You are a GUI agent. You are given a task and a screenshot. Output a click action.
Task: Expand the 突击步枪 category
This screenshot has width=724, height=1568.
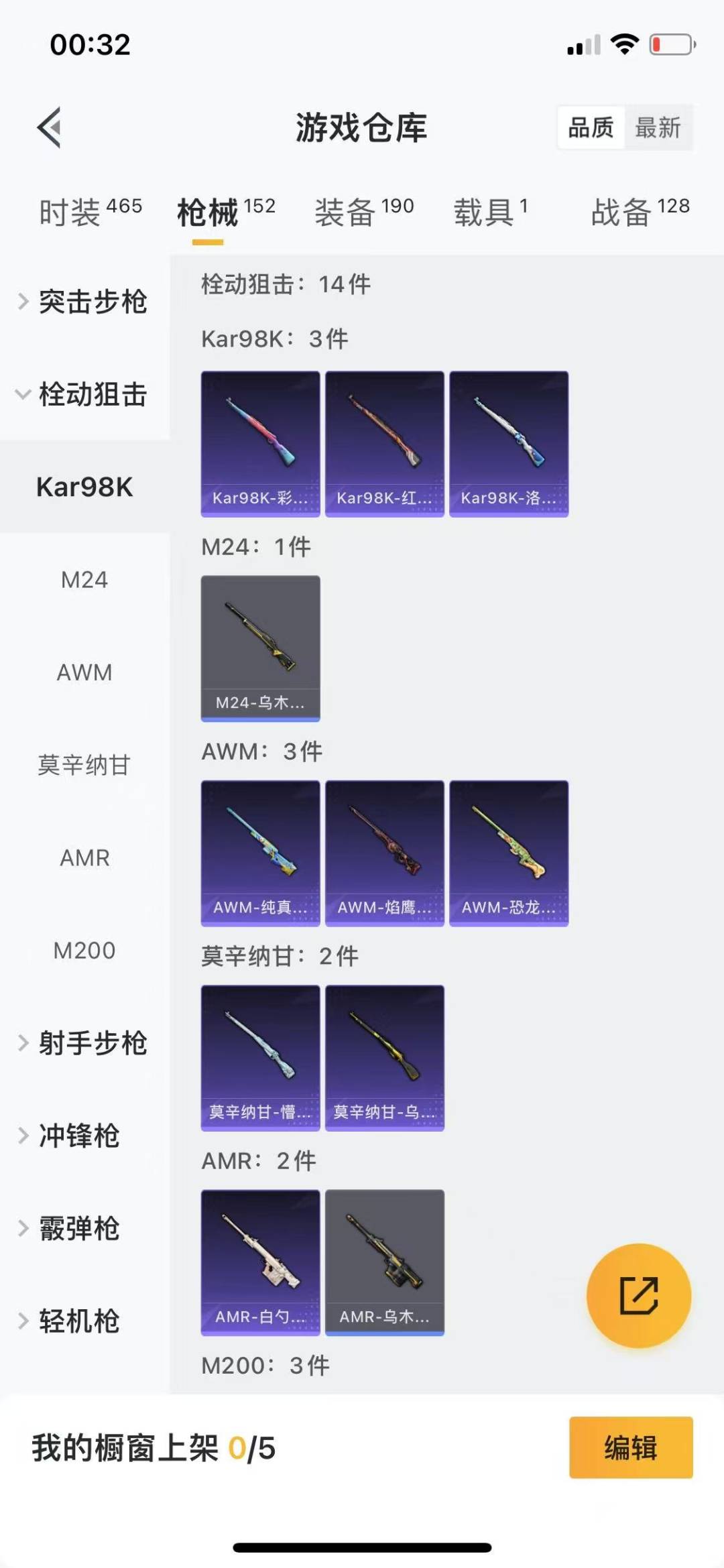click(84, 302)
